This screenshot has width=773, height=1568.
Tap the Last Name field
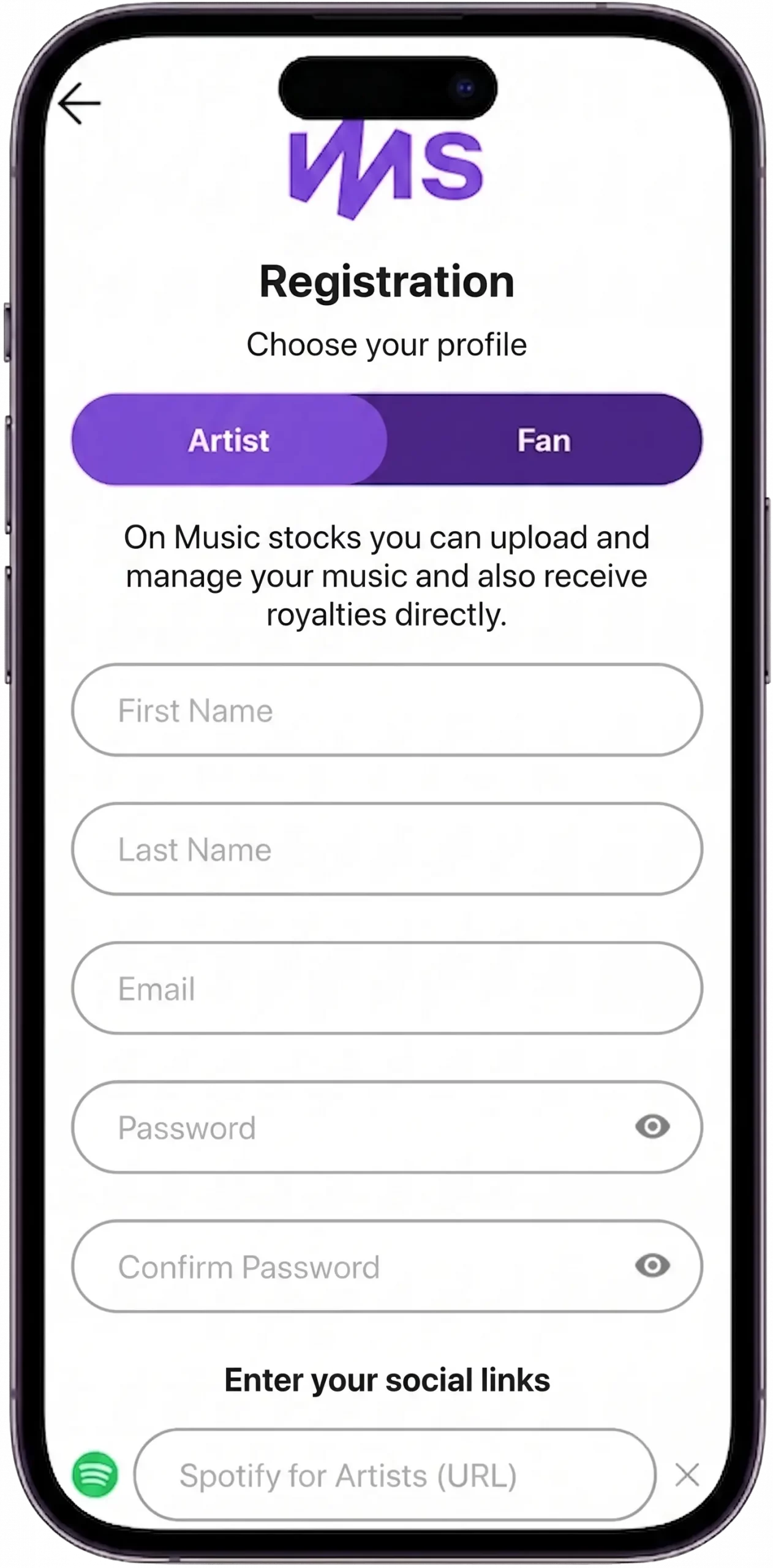pos(387,849)
